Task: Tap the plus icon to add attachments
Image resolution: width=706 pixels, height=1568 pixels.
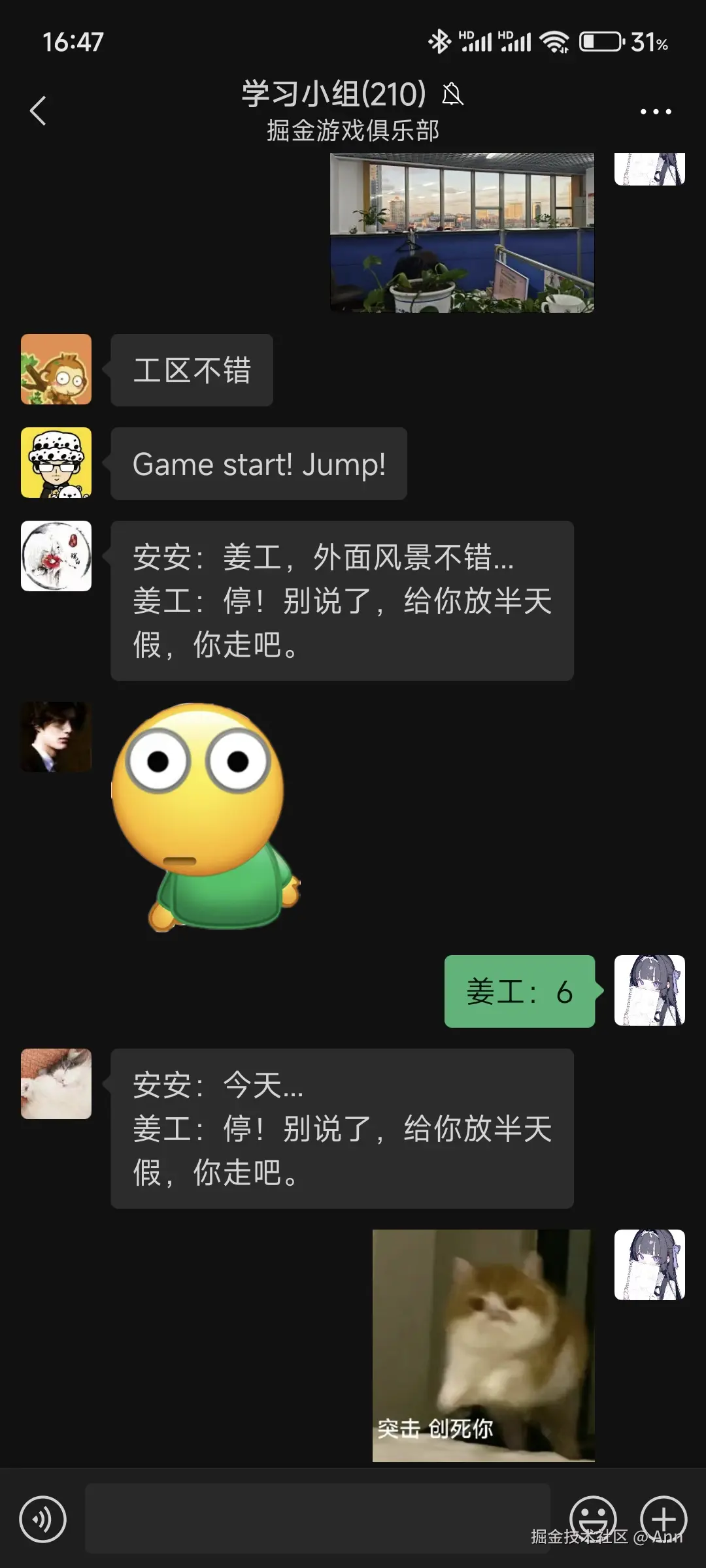Action: pyautogui.click(x=663, y=1516)
